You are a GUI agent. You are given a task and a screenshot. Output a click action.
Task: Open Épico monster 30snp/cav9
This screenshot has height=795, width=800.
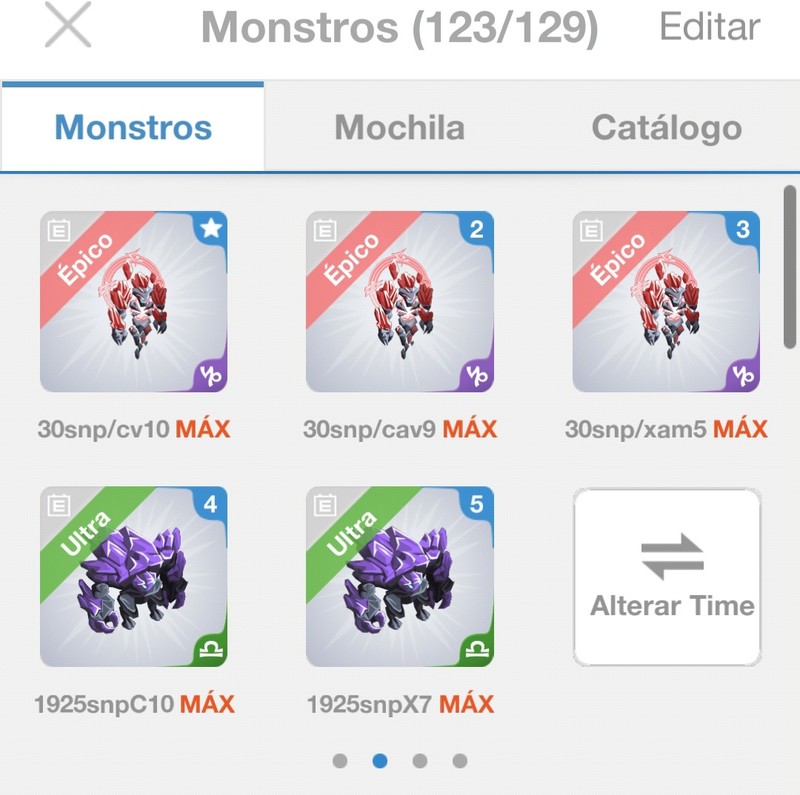(x=400, y=301)
